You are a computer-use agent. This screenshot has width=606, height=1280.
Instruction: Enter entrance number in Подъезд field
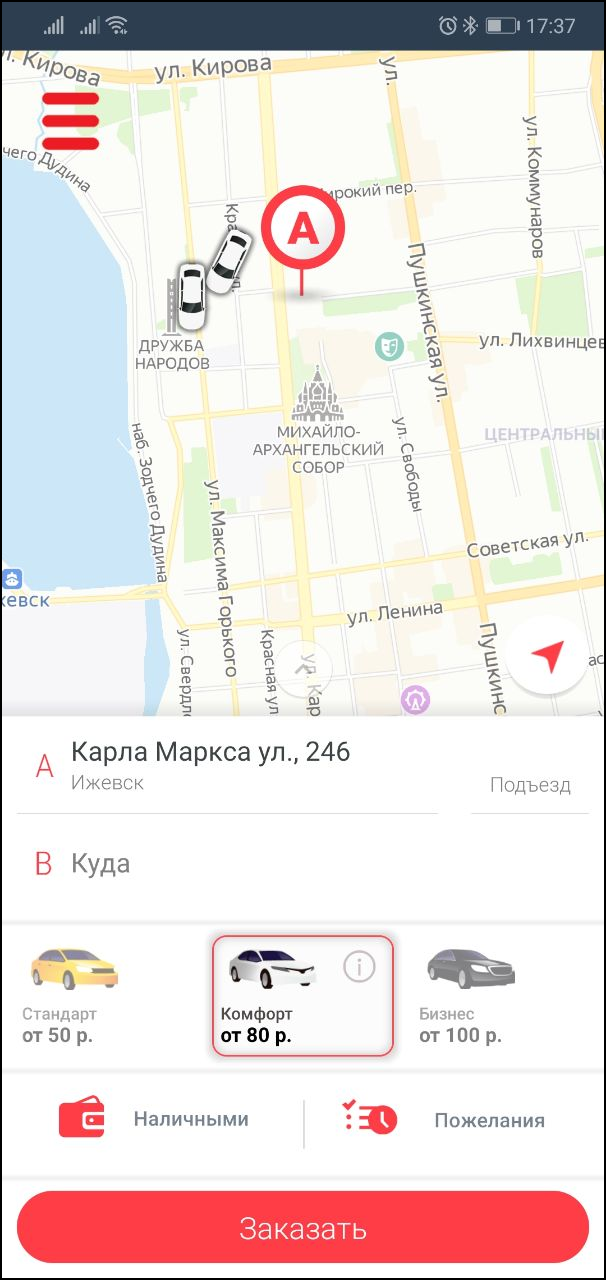(x=530, y=785)
